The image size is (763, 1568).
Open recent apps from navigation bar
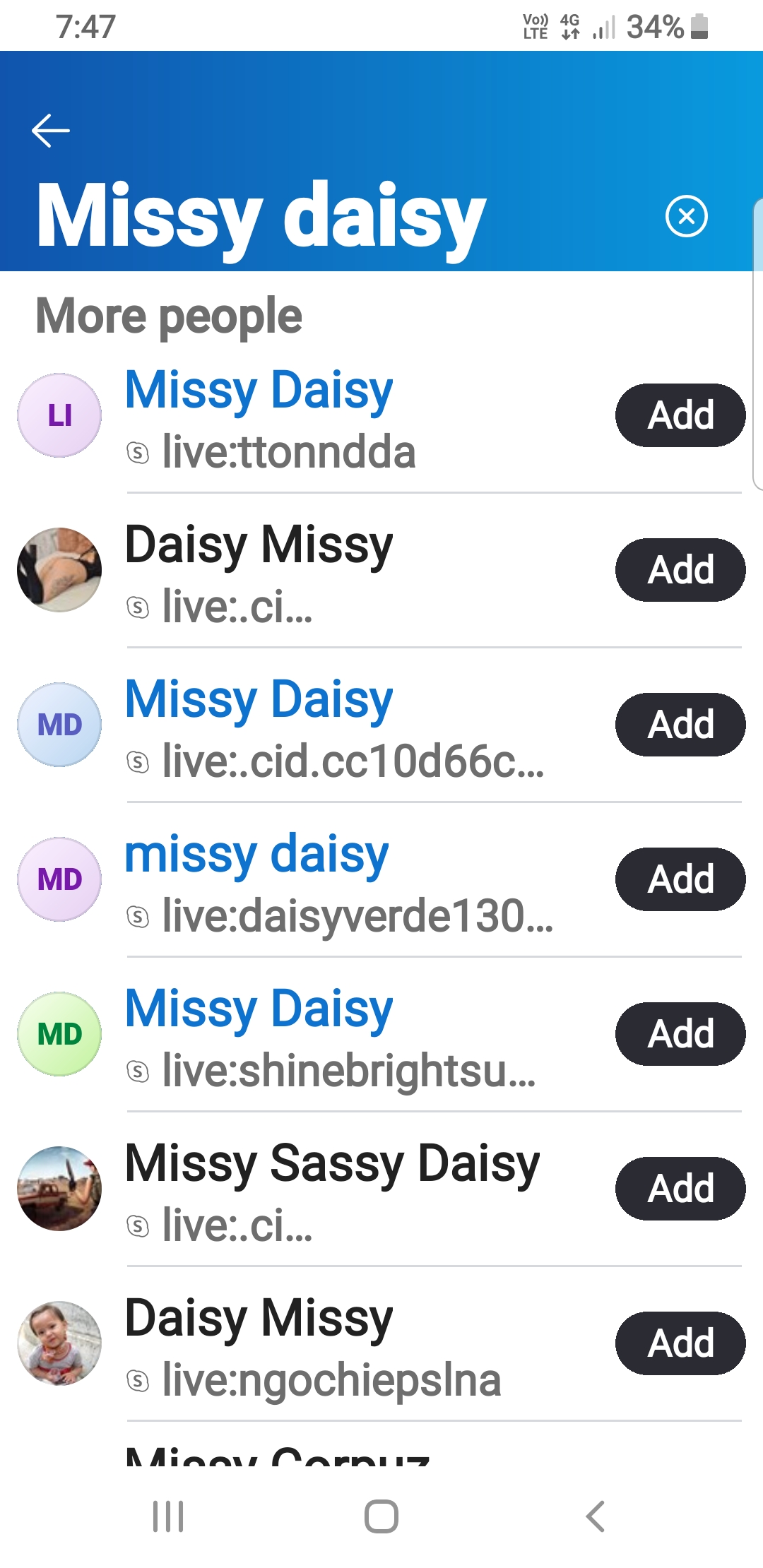coord(168,1516)
